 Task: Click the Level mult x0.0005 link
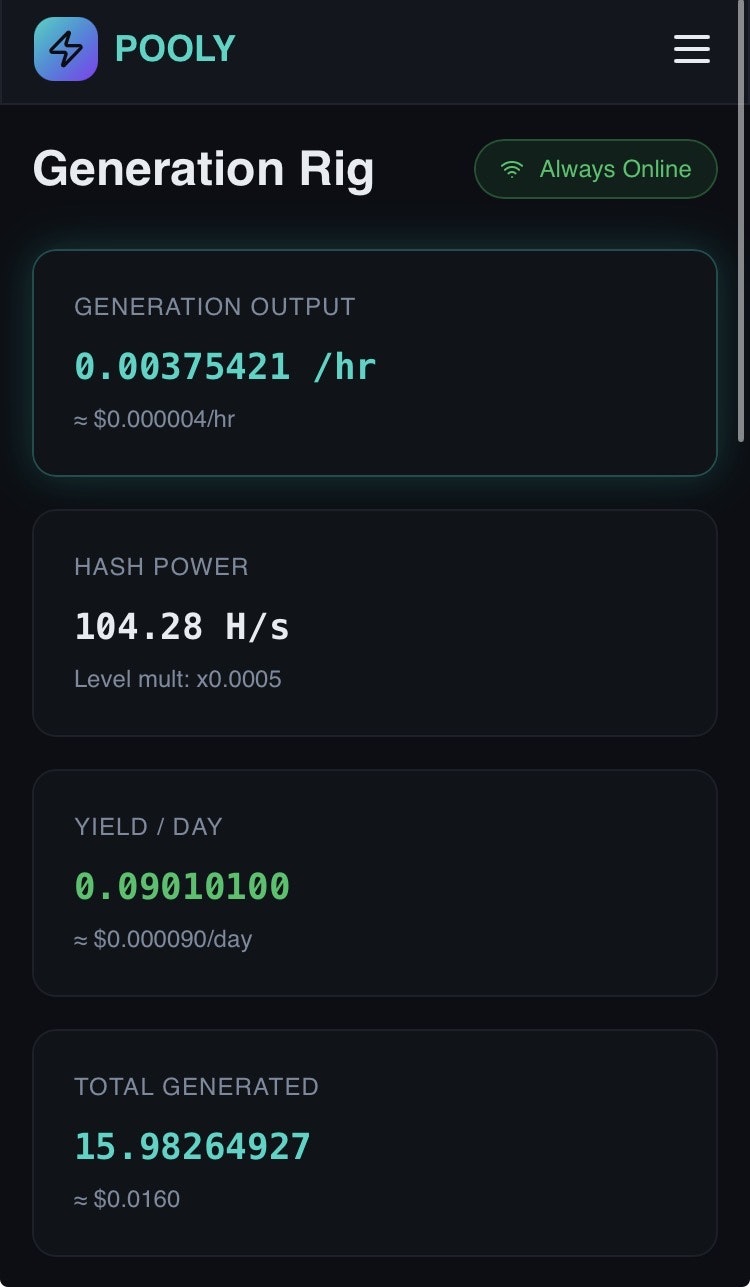tap(178, 679)
